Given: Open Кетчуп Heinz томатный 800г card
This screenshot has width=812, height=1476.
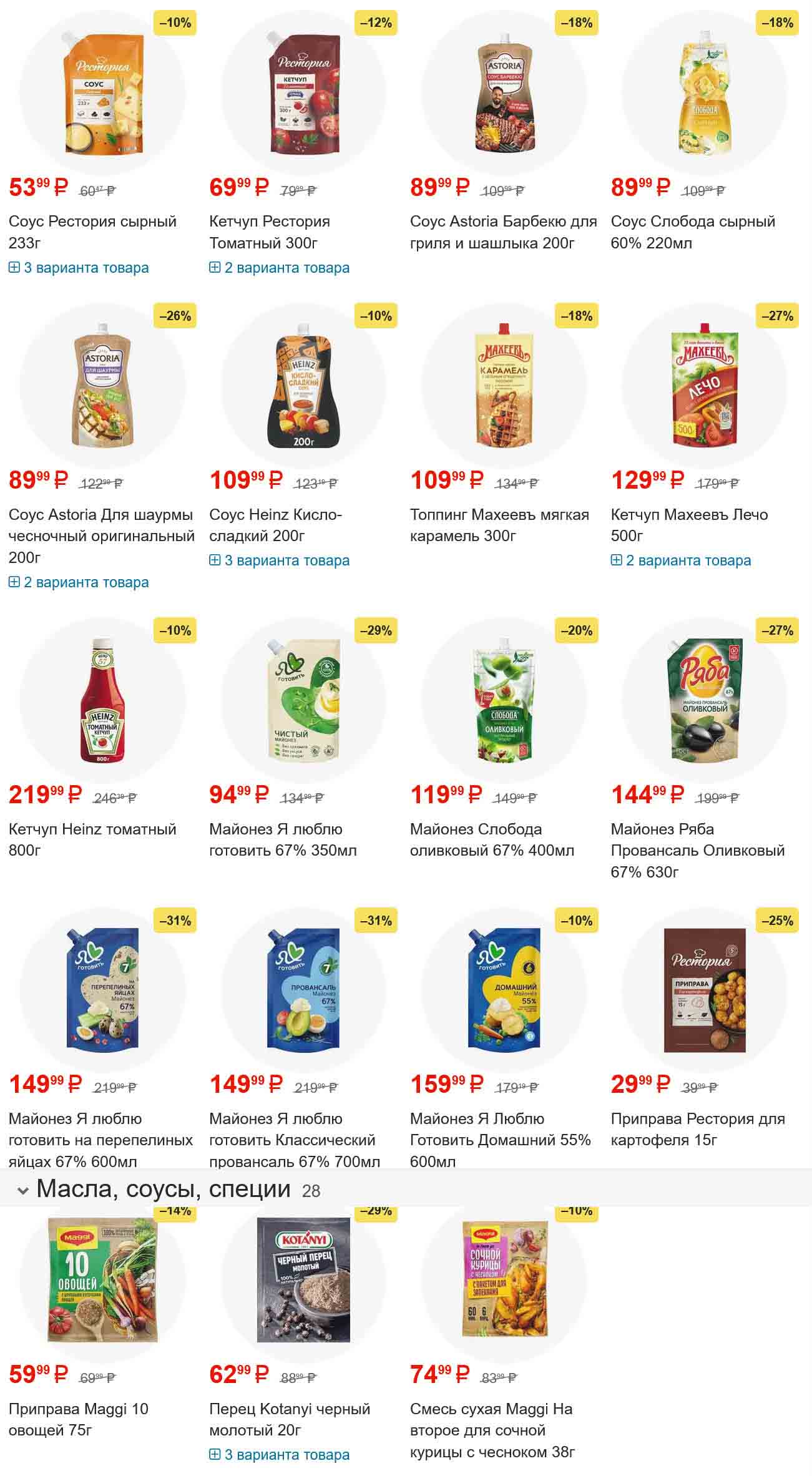Looking at the screenshot, I should tap(92, 839).
